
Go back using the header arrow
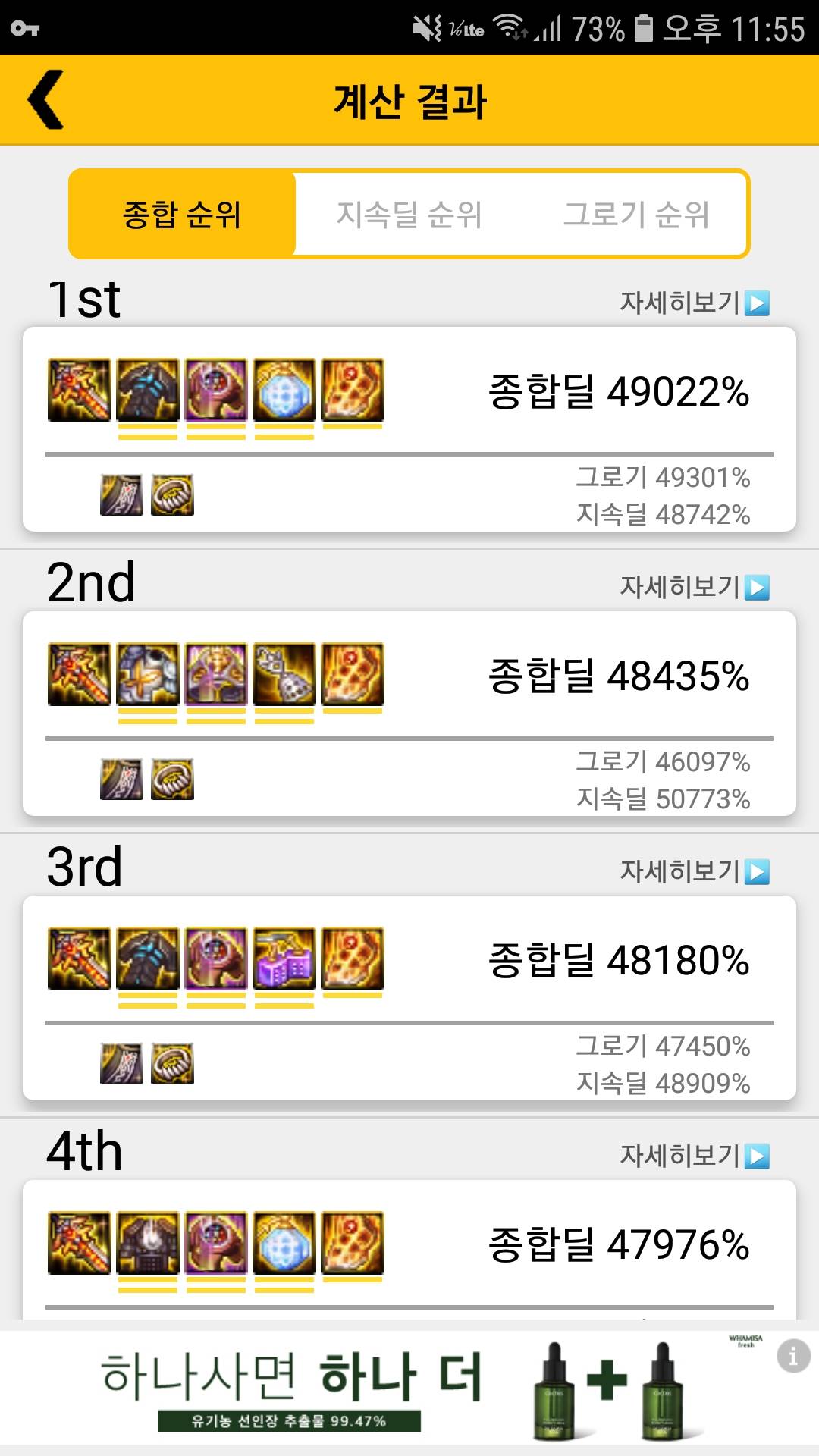click(45, 100)
